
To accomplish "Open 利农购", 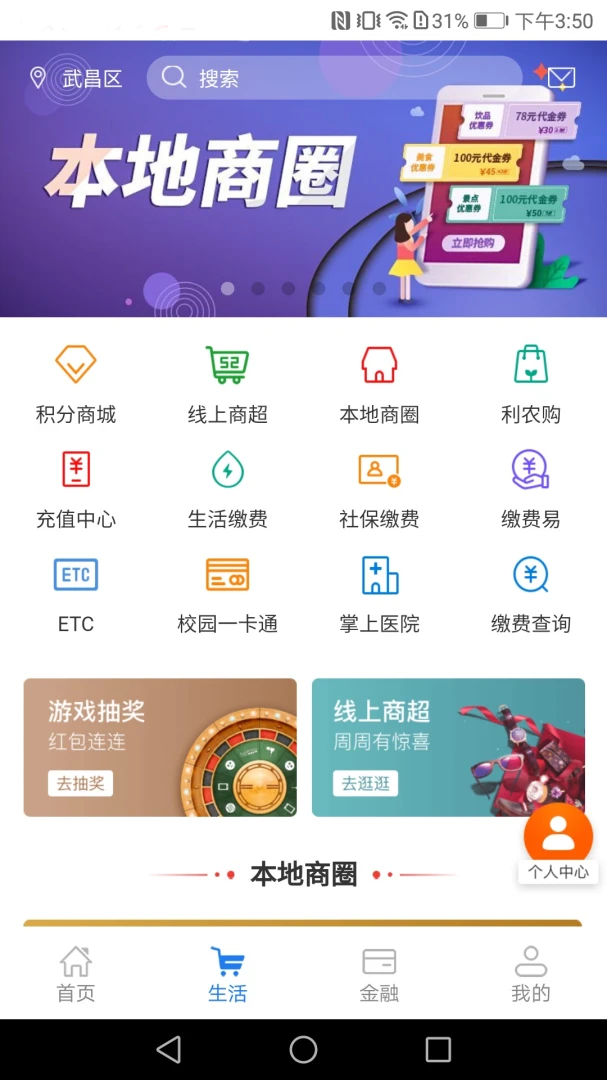I will click(x=530, y=384).
